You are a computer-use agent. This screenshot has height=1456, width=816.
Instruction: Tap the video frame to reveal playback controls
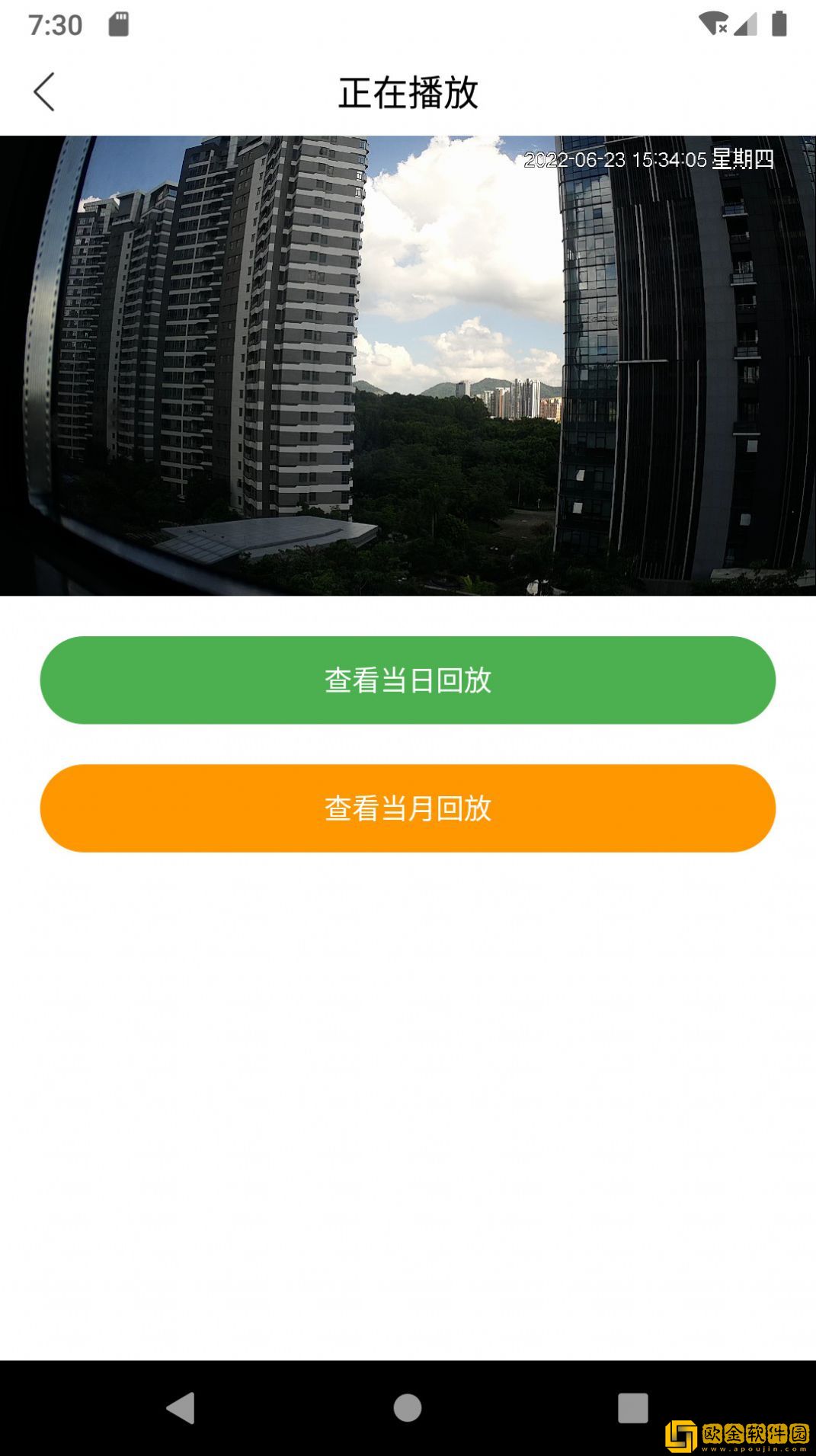pos(408,366)
